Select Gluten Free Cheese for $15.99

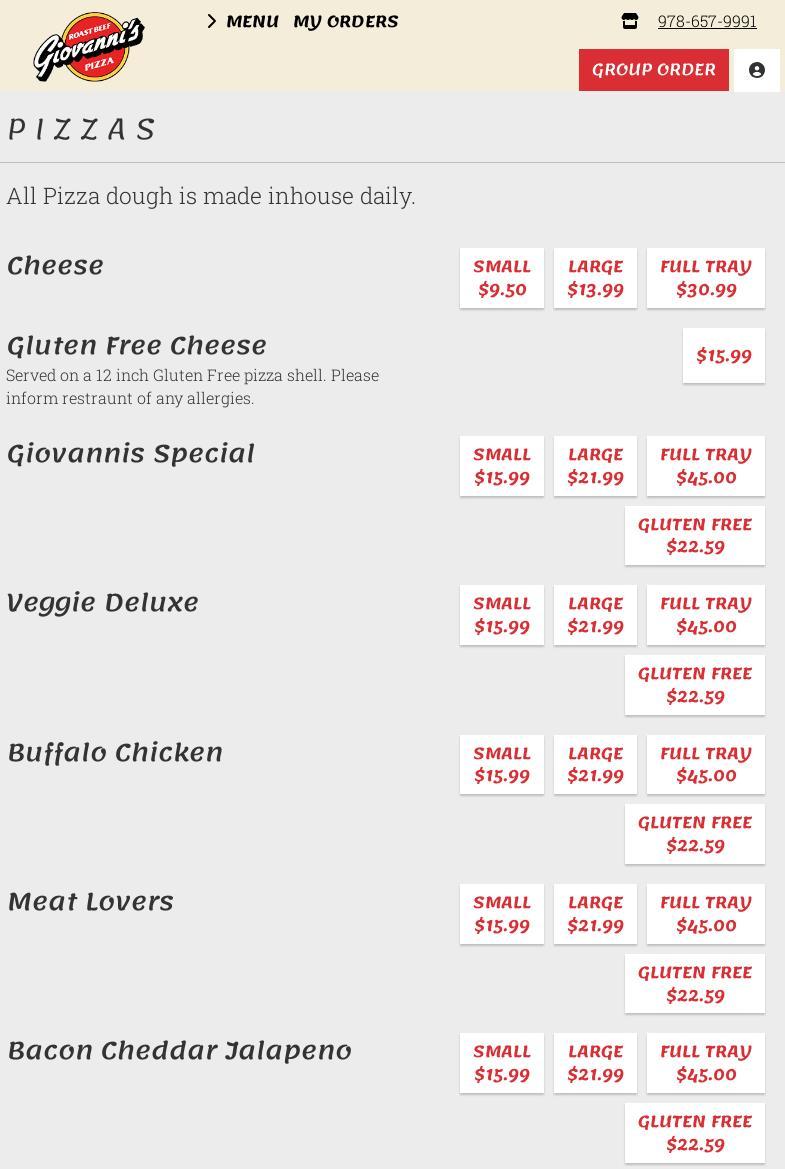click(723, 355)
